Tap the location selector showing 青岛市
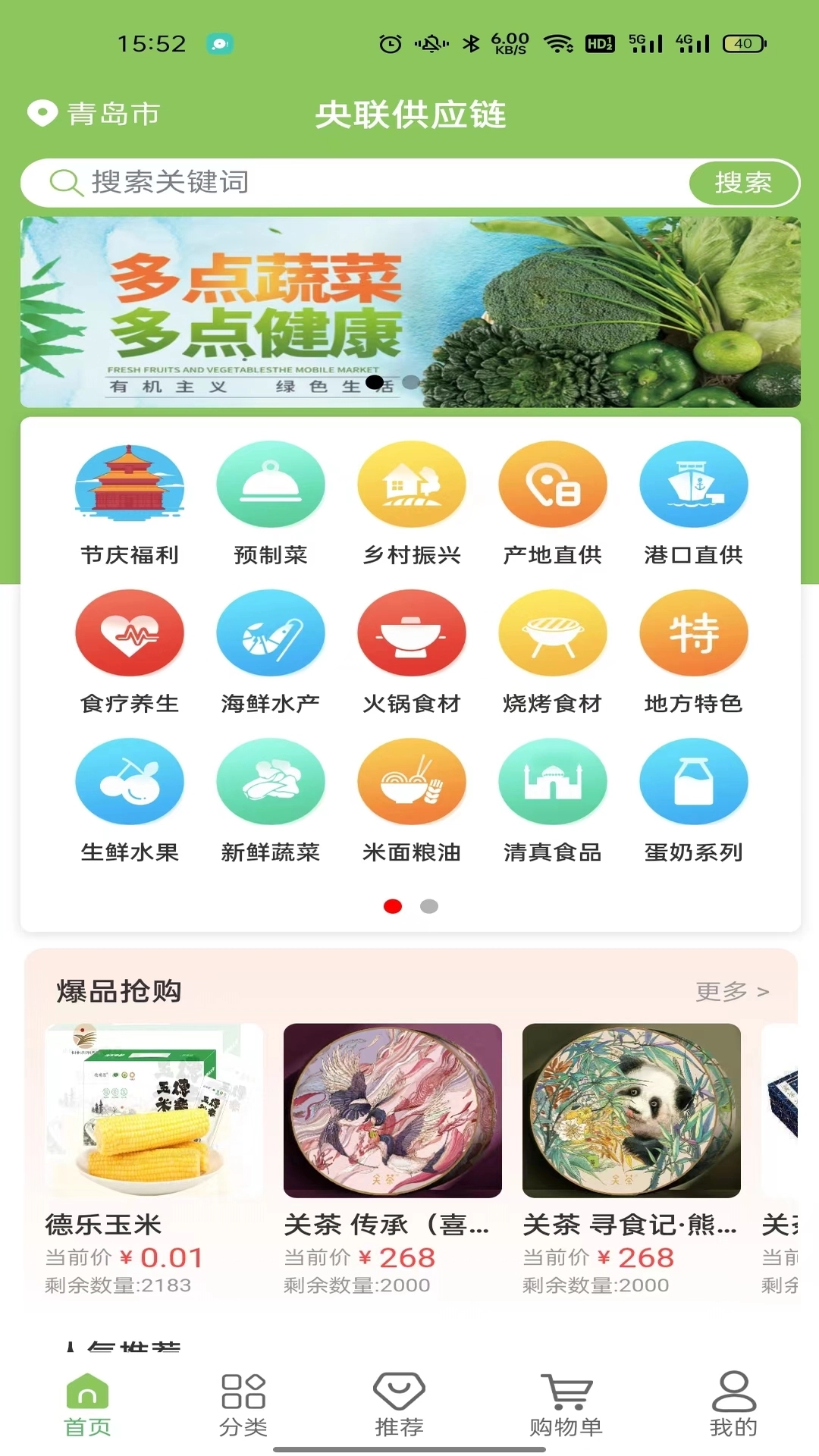This screenshot has height=1456, width=819. pos(95,115)
